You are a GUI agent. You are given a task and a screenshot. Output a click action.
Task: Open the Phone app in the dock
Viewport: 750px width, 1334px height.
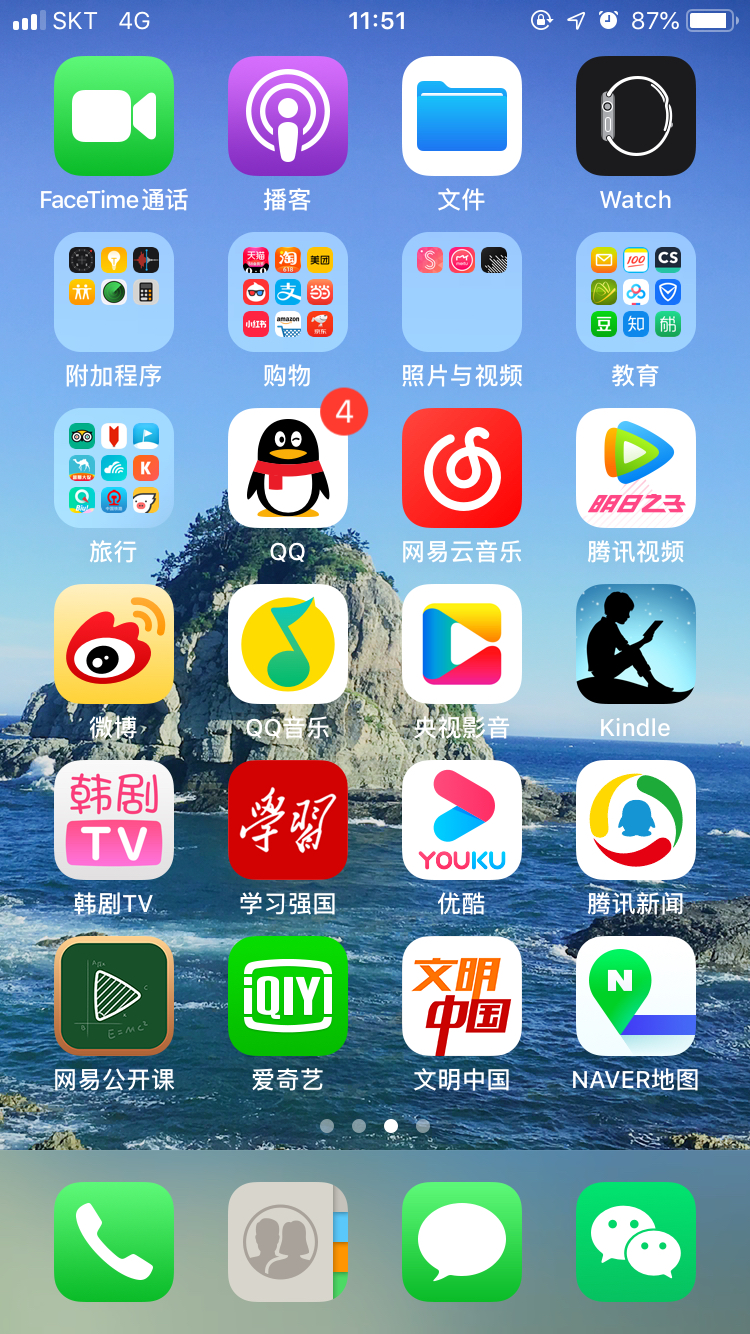(114, 1242)
